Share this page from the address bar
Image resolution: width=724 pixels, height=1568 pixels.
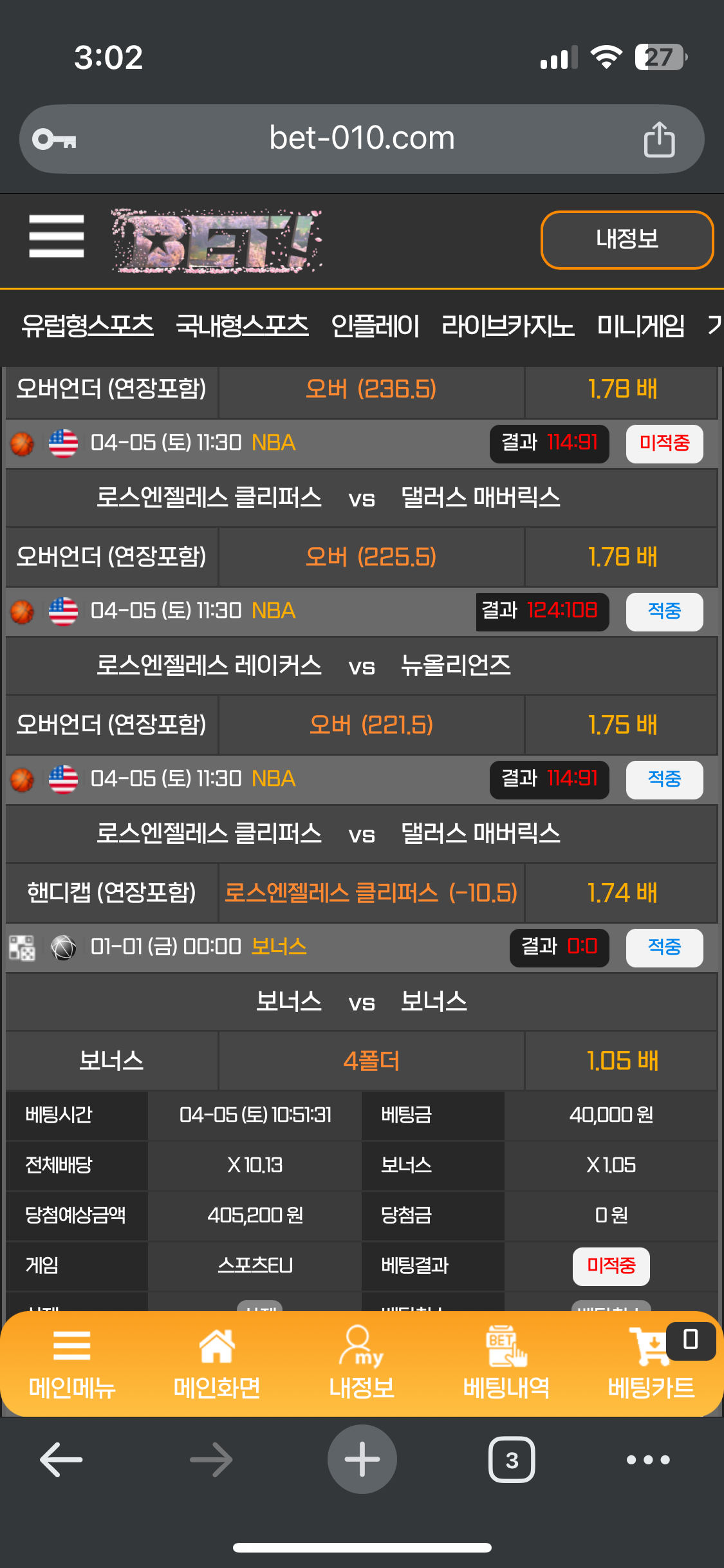pos(659,139)
